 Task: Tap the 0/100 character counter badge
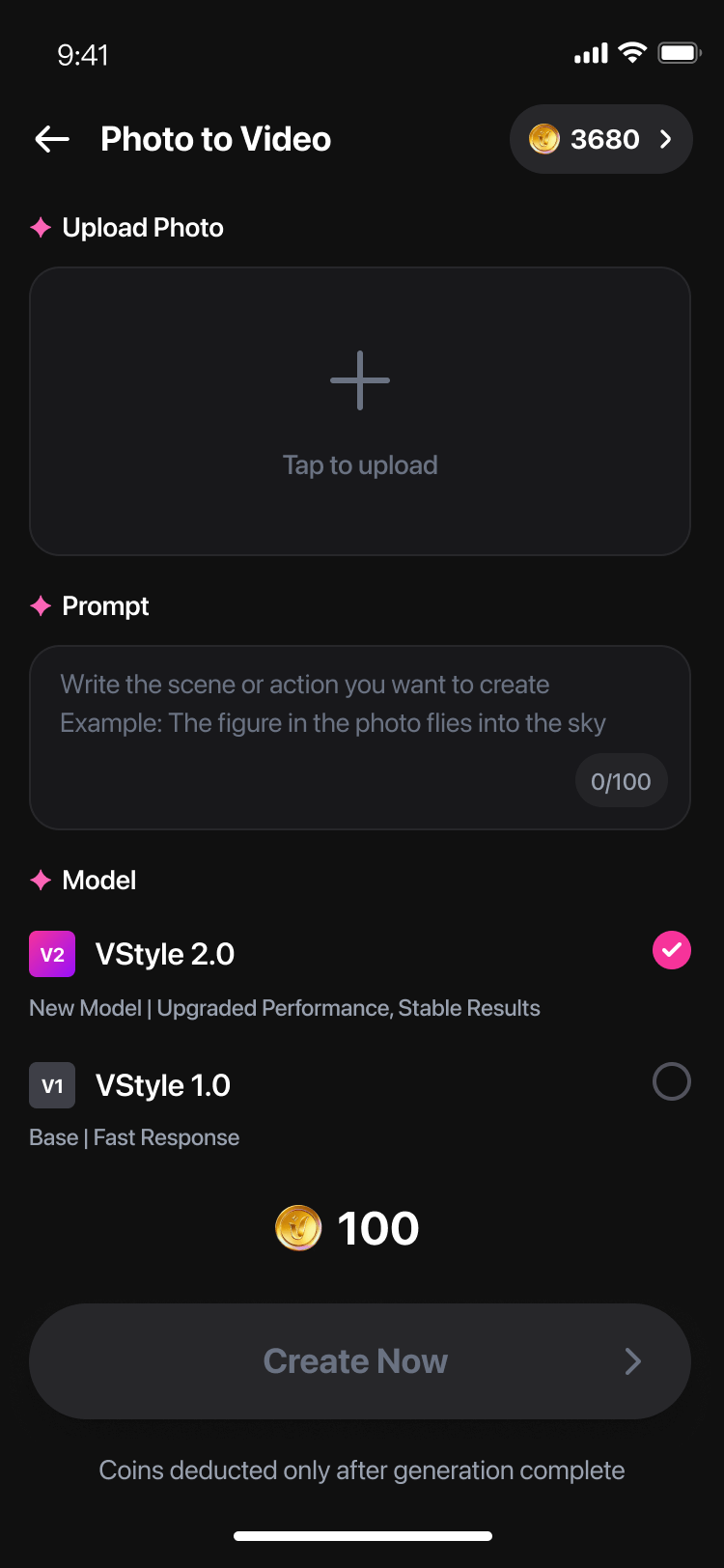point(621,780)
